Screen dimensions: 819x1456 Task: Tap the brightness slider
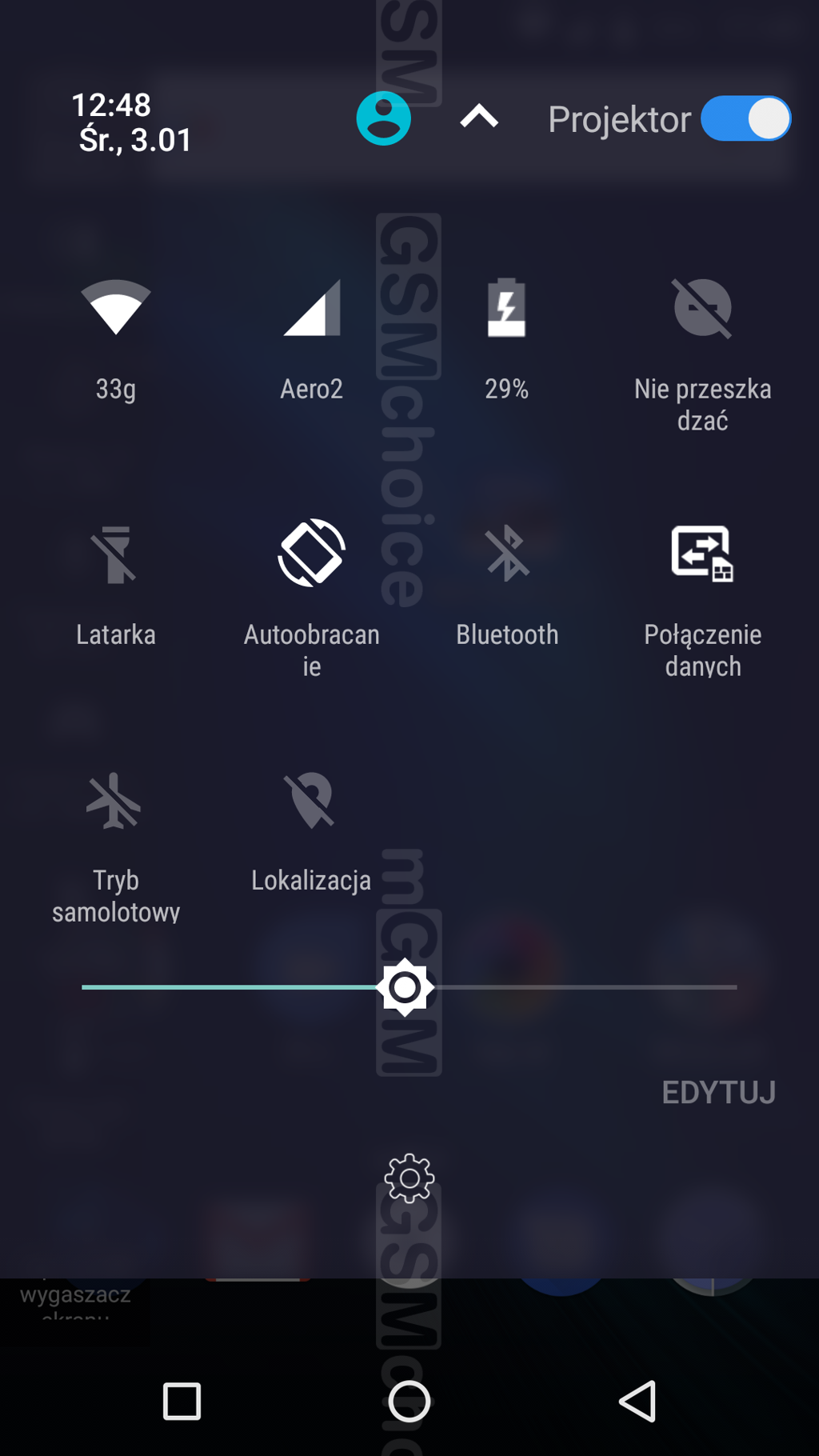coord(560,987)
